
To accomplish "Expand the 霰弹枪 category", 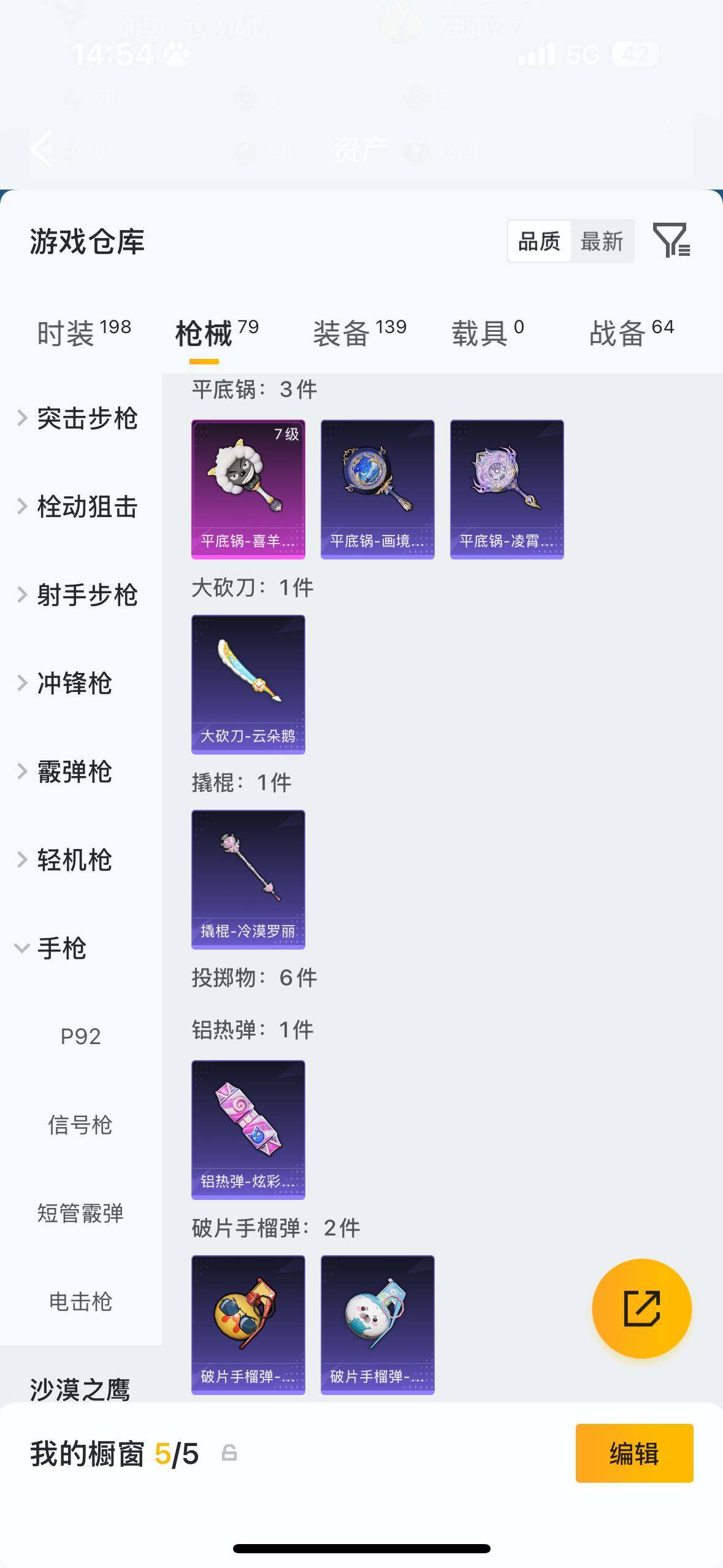I will pyautogui.click(x=74, y=772).
